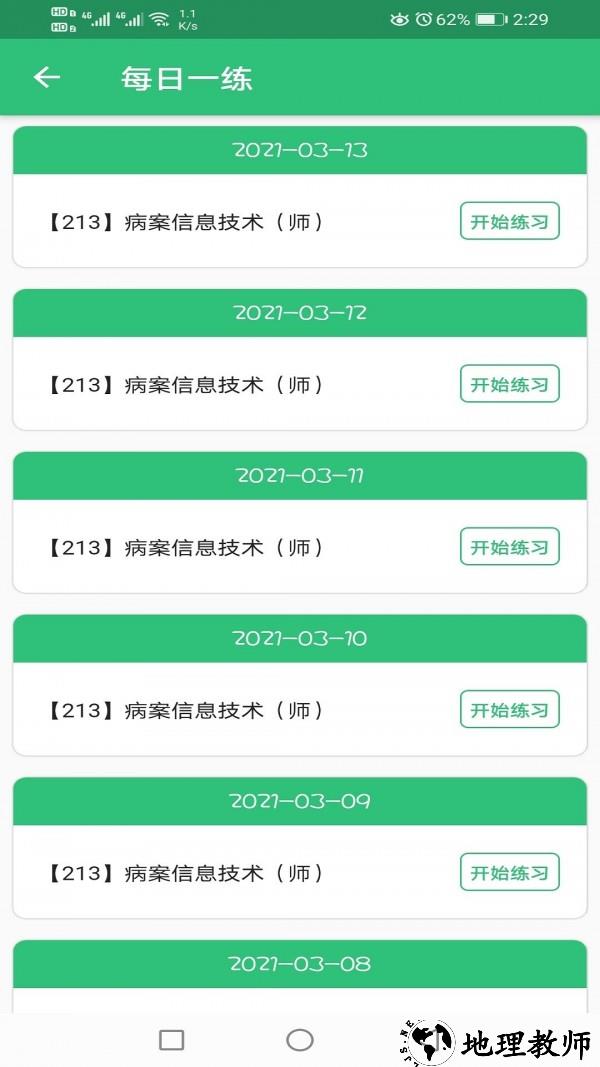The height and width of the screenshot is (1067, 600).
Task: Tap the system home circle button
Action: click(x=300, y=1040)
